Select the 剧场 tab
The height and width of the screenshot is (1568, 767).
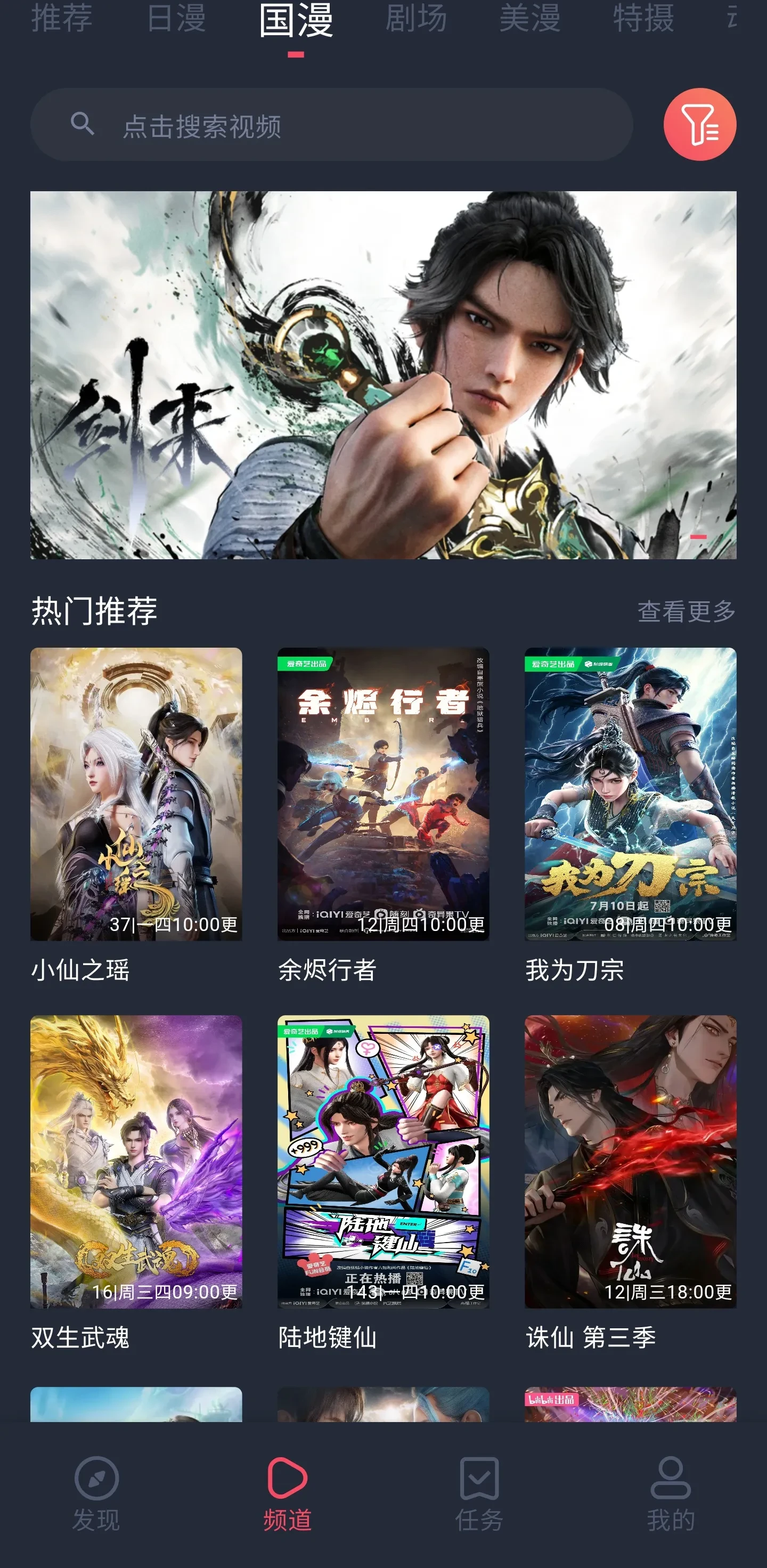click(416, 18)
